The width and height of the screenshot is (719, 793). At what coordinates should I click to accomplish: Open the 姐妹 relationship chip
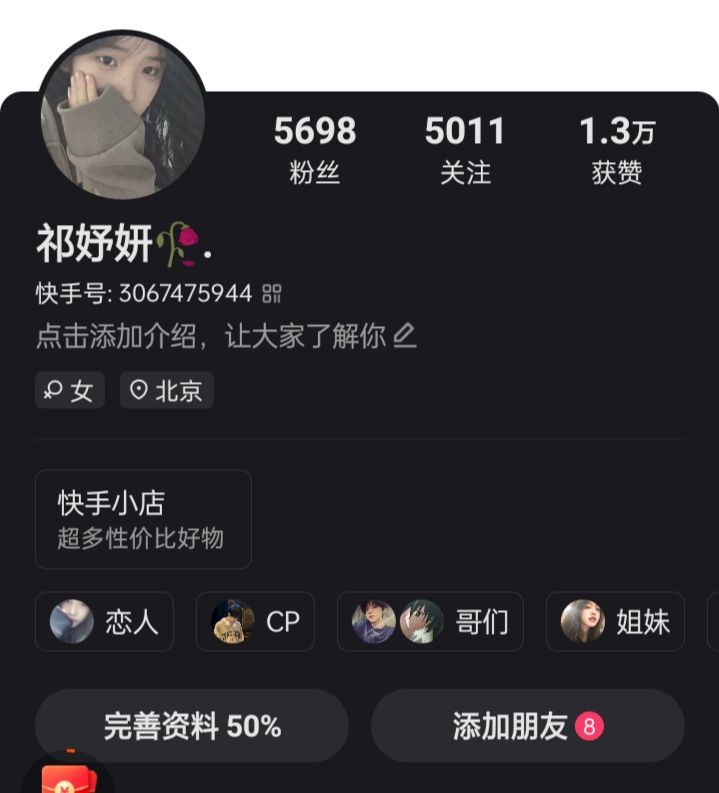pyautogui.click(x=615, y=622)
